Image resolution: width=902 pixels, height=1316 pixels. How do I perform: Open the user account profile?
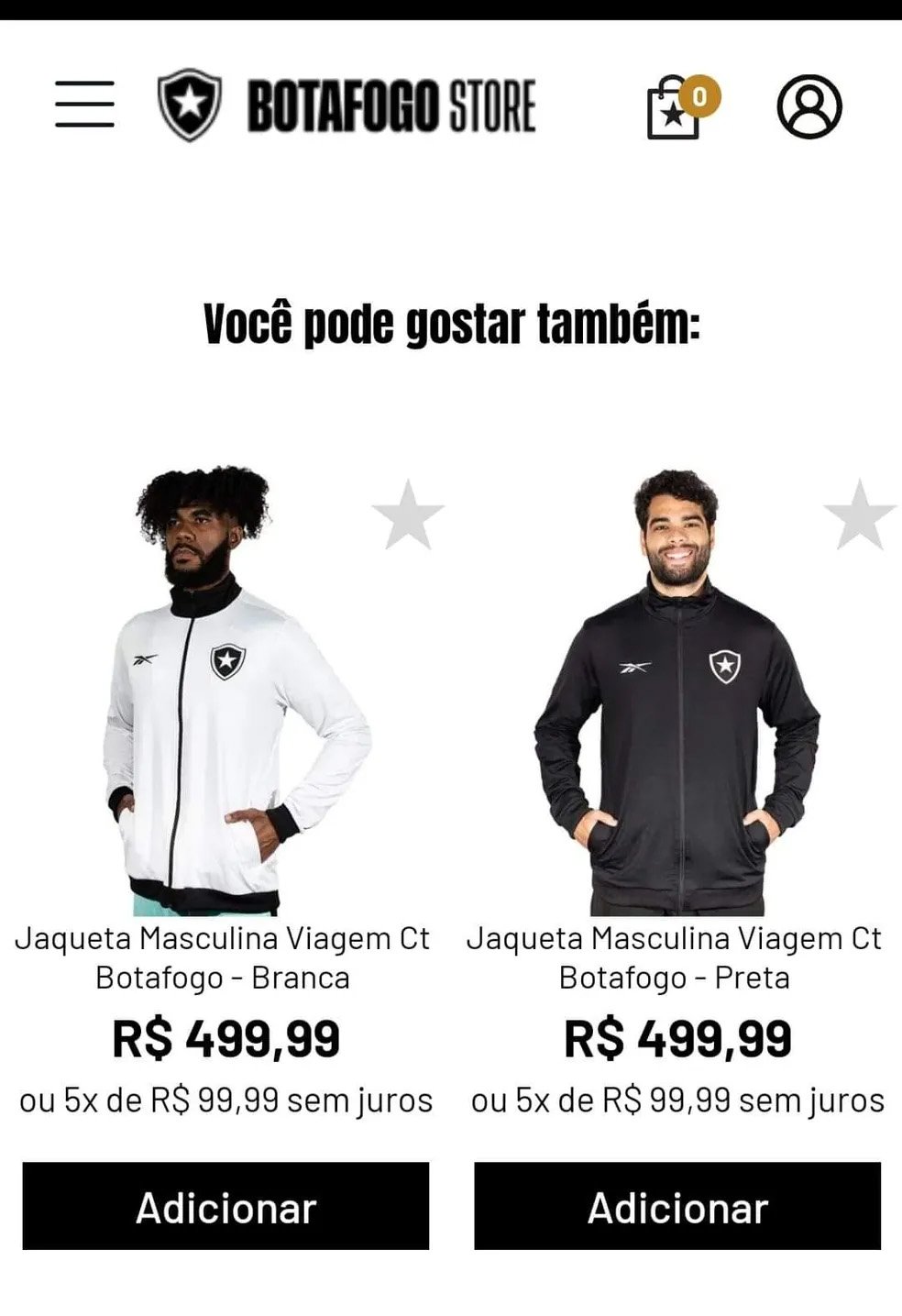point(808,106)
